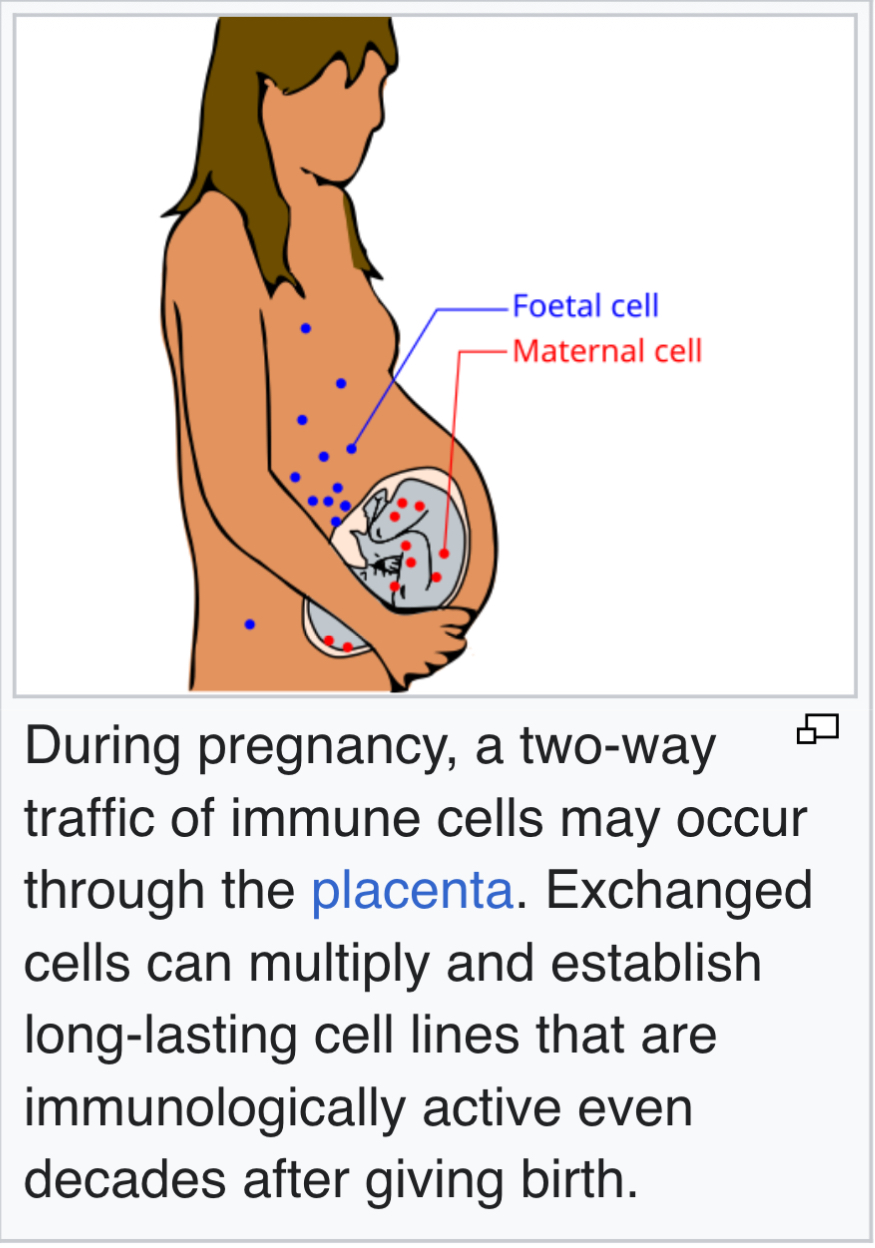Enlarge the image using the expand icon
875x1248 pixels.
click(x=817, y=730)
